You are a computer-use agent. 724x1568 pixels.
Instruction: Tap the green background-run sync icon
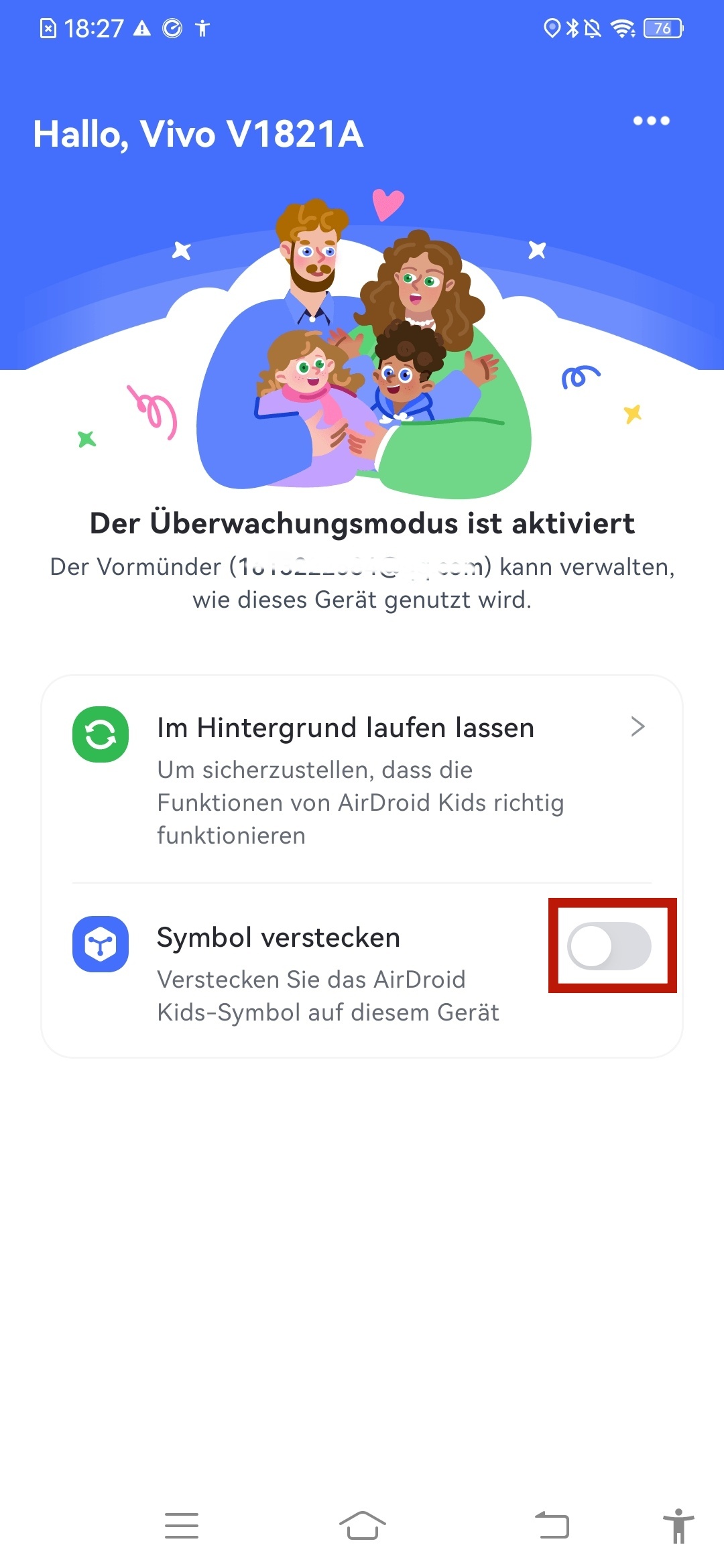pos(101,734)
